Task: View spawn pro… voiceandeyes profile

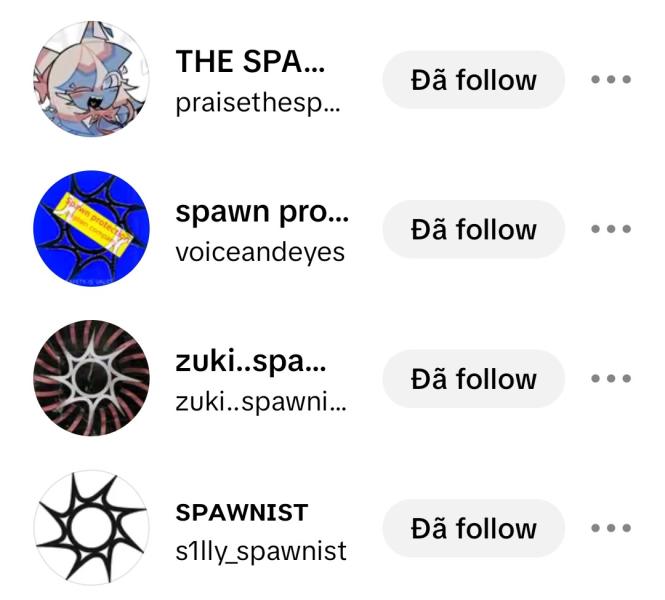Action: pos(260,231)
